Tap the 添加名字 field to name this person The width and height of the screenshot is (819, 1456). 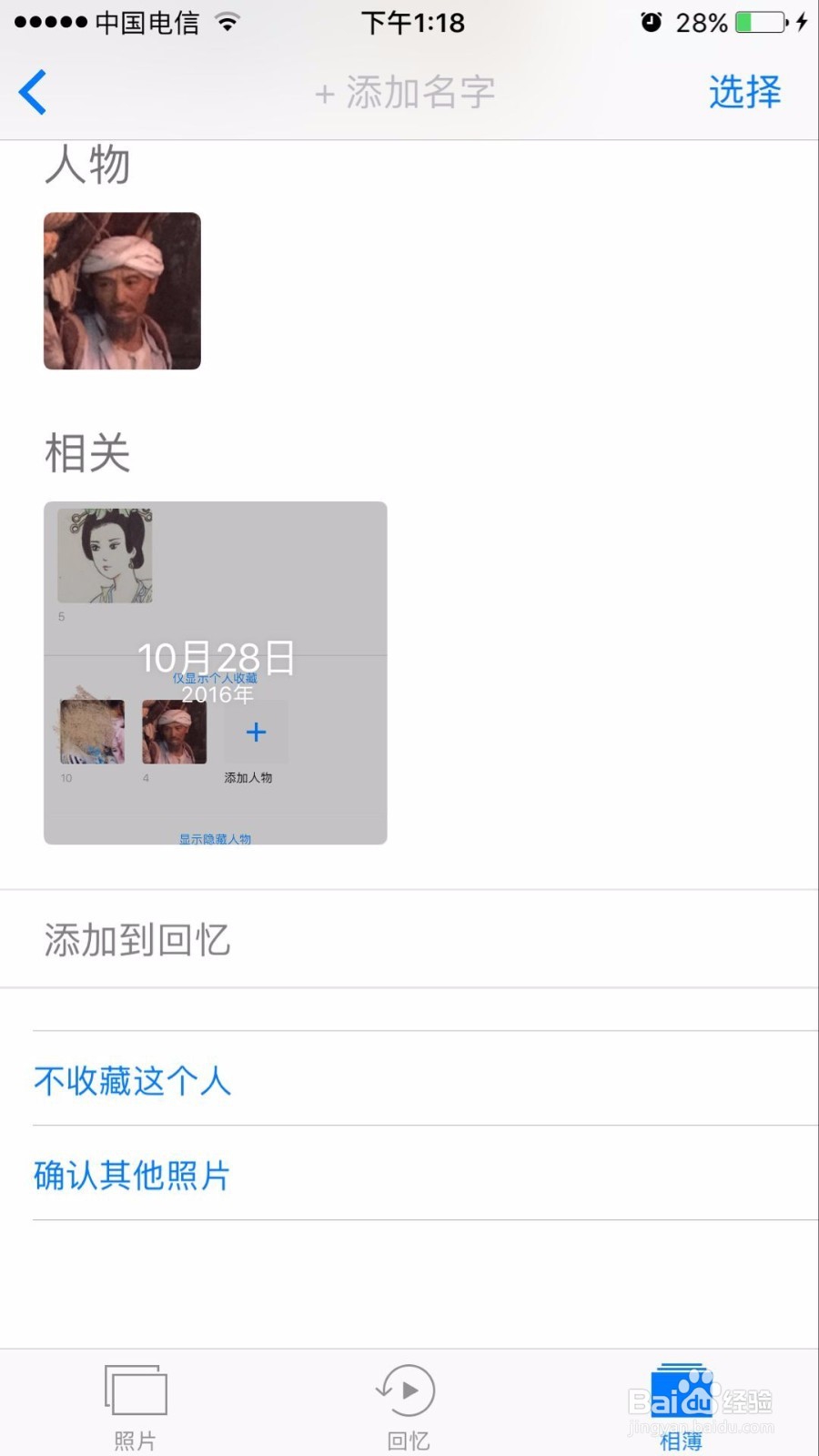(406, 91)
